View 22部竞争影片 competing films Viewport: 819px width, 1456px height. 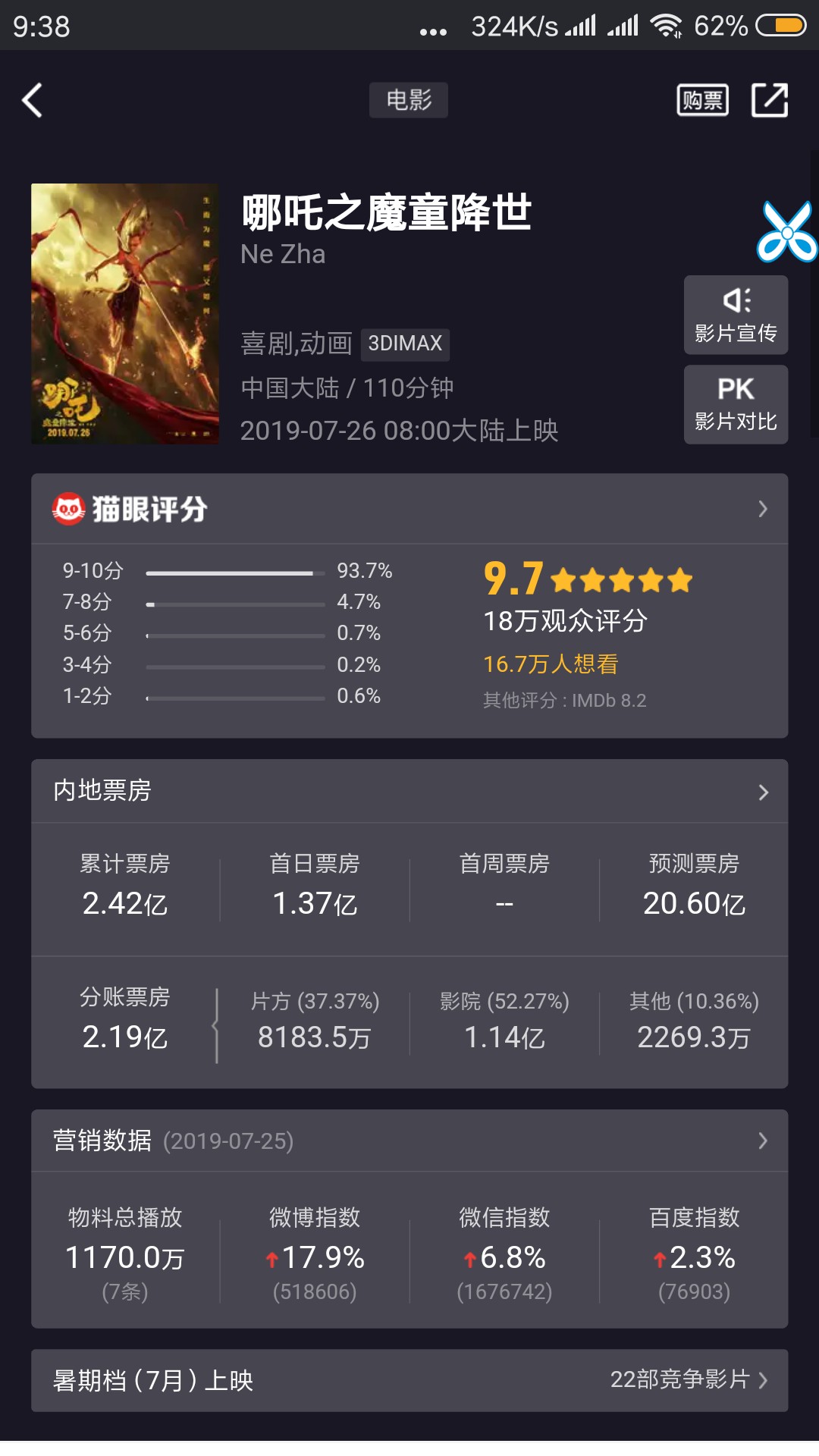[x=688, y=1379]
